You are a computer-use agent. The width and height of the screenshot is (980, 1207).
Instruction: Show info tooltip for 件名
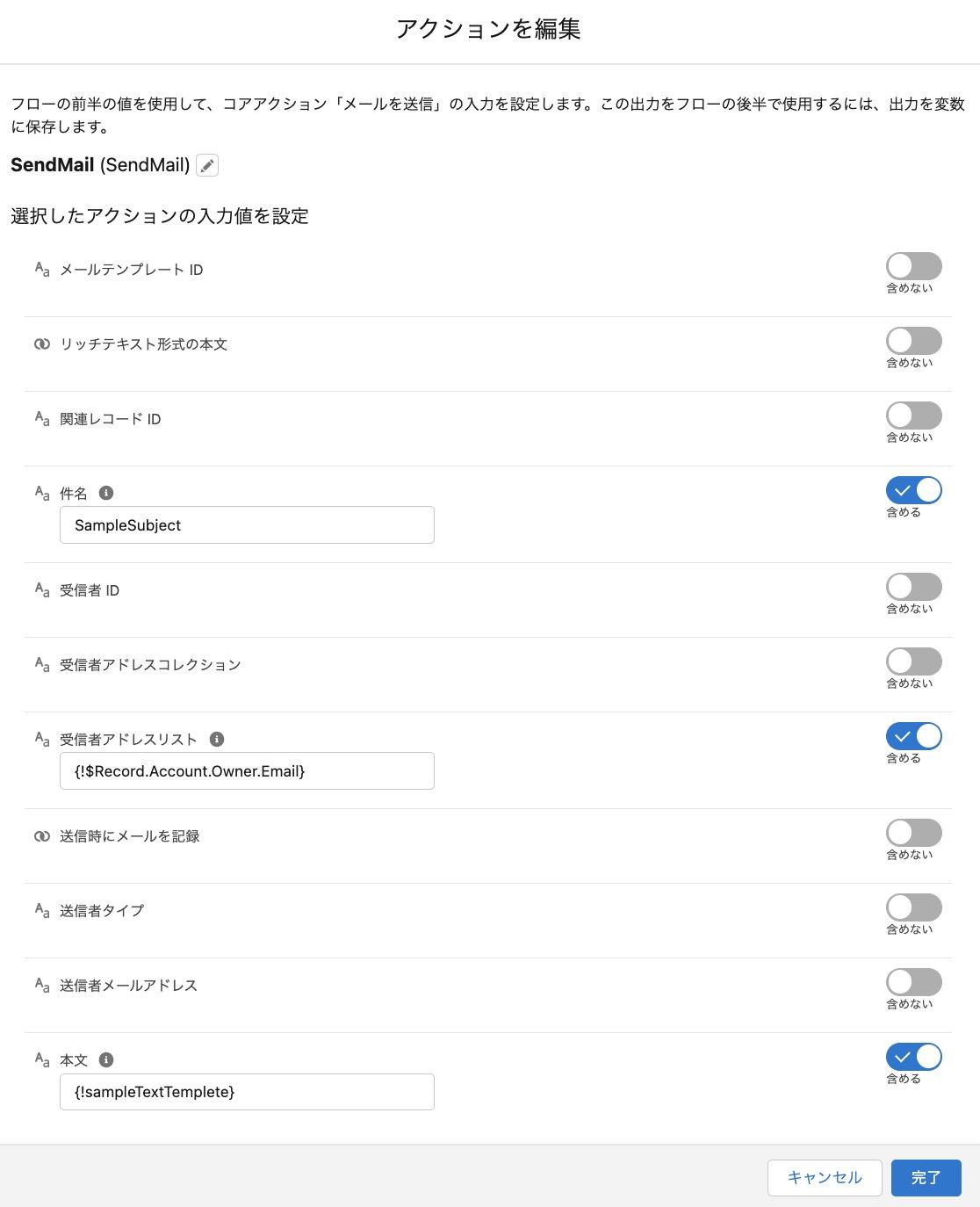[106, 494]
